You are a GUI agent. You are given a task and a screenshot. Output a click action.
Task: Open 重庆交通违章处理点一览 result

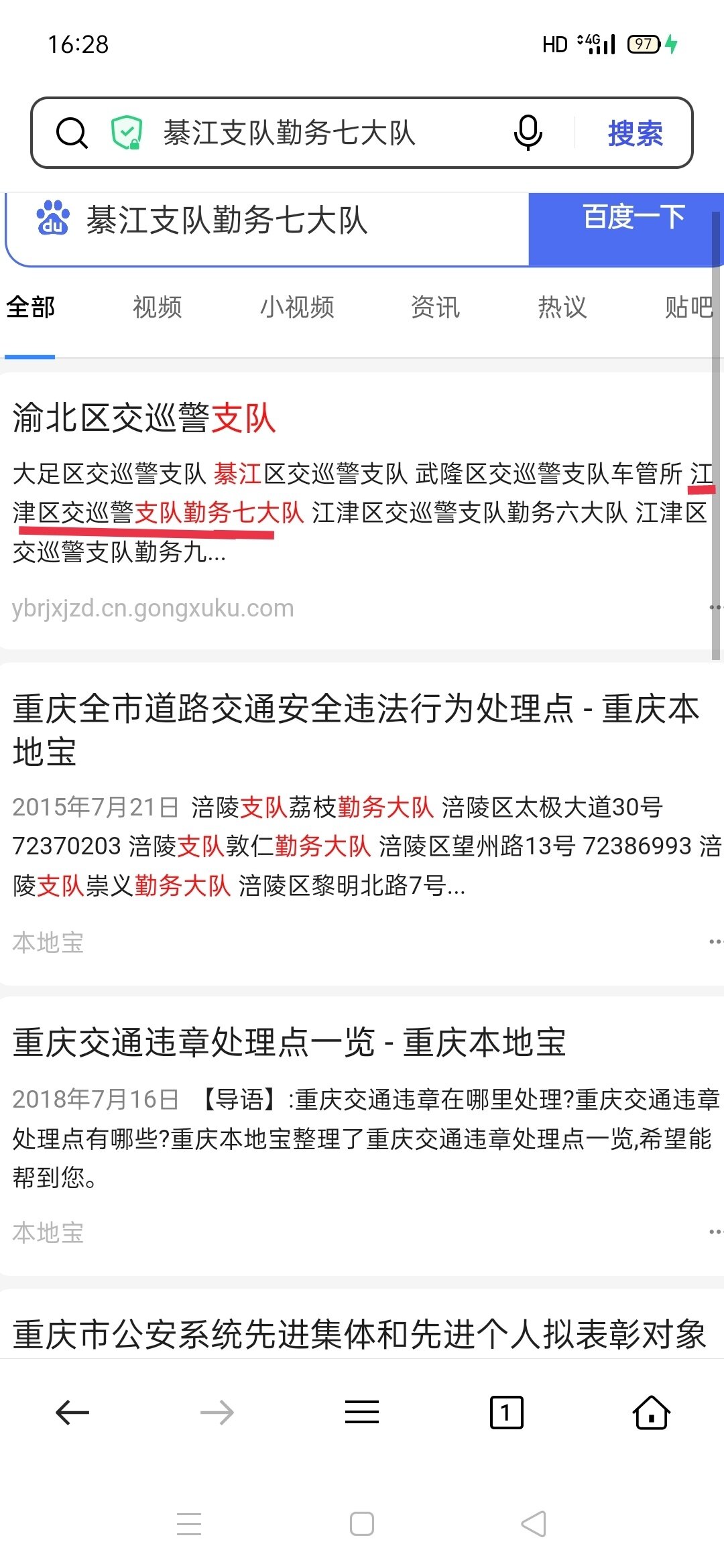point(289,1043)
